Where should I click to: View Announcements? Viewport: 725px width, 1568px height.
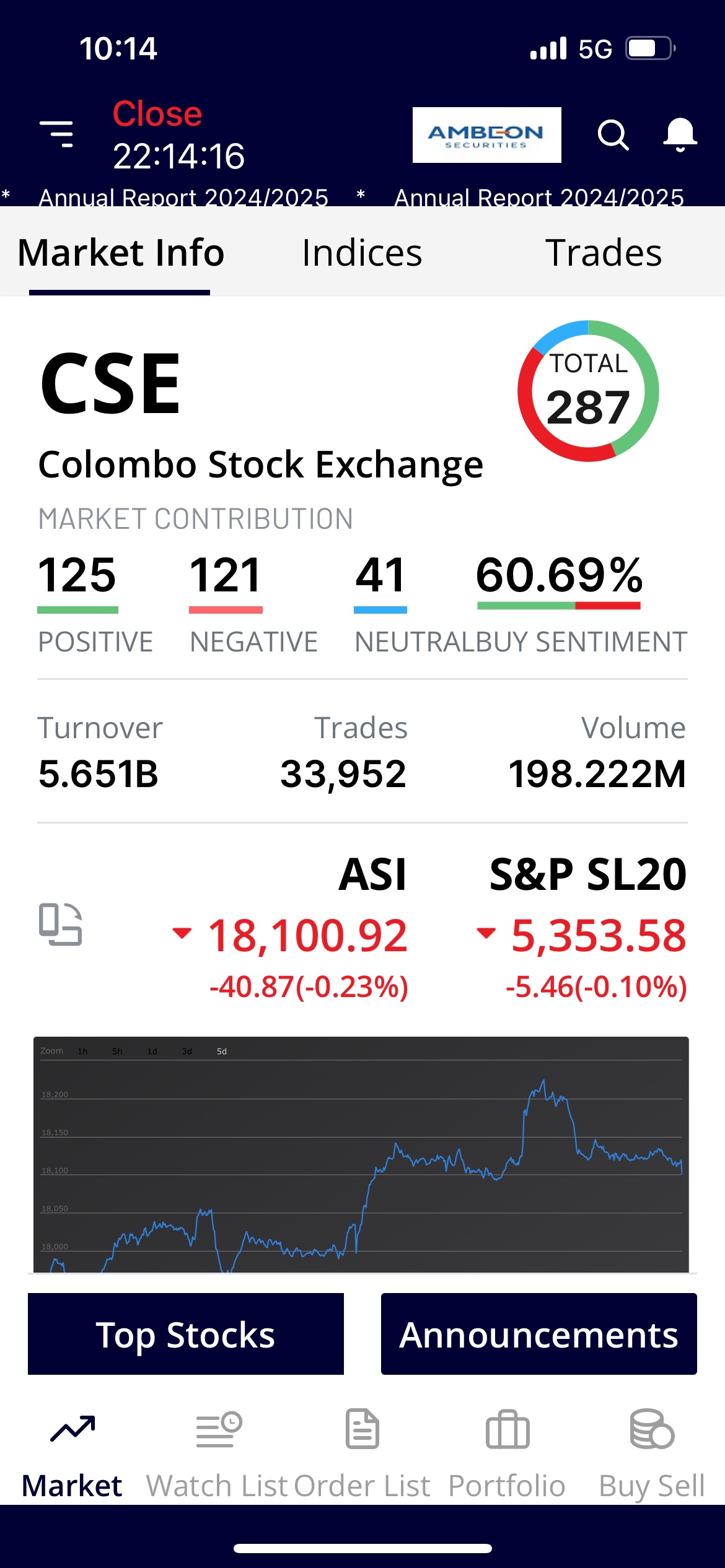click(x=538, y=1334)
